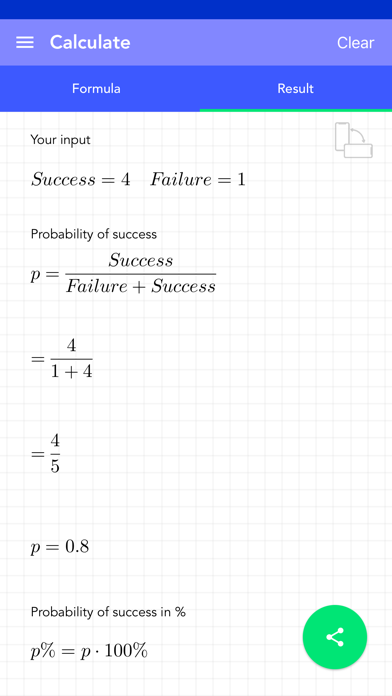Image resolution: width=392 pixels, height=696 pixels.
Task: Select the Result tab
Action: point(296,88)
